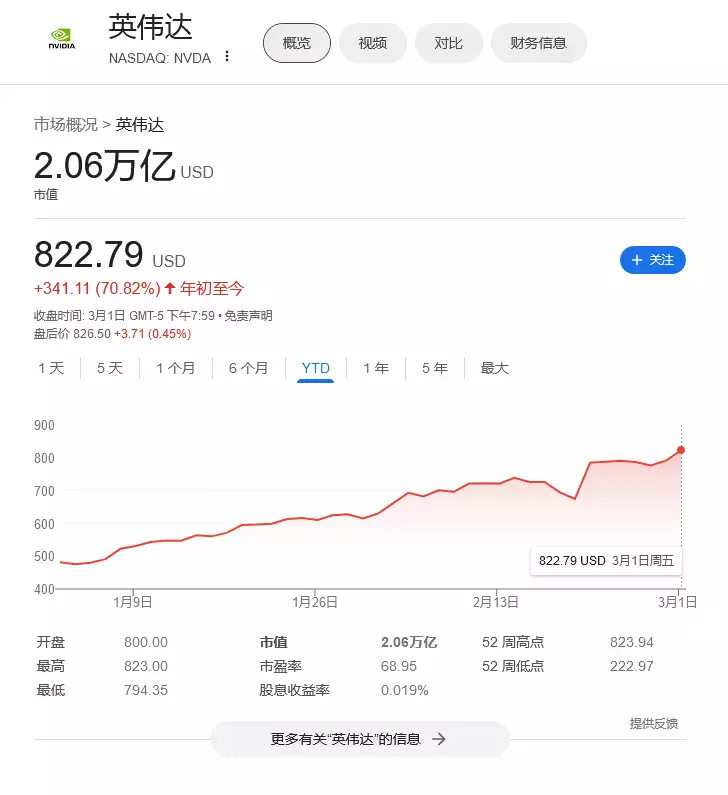Screen dimensions: 728x795
Task: Select the red price dot on the chart end
Action: click(x=681, y=450)
